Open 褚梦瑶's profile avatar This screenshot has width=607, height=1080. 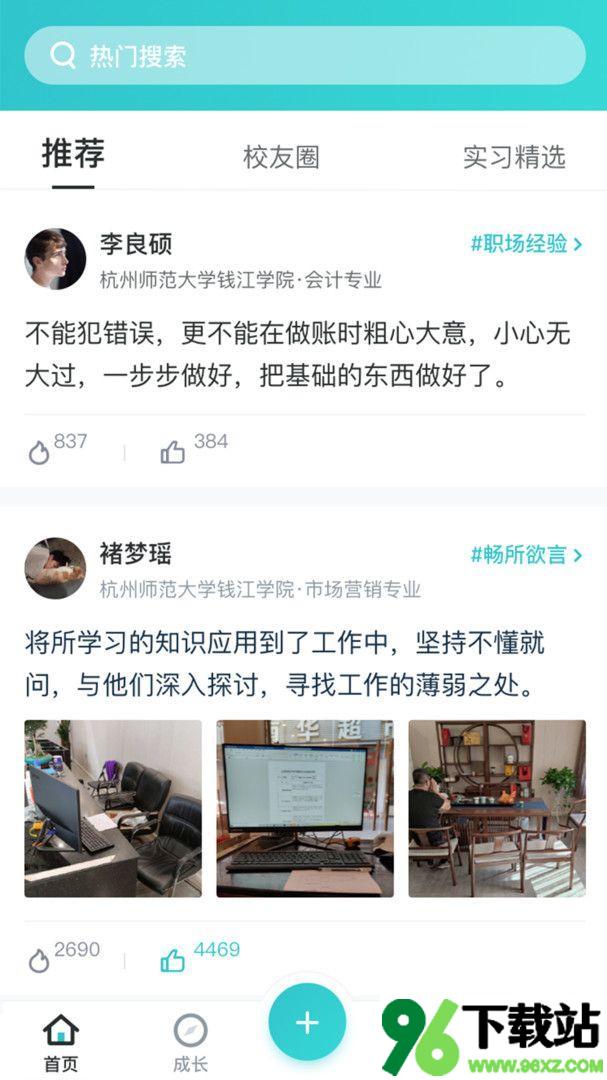click(55, 568)
